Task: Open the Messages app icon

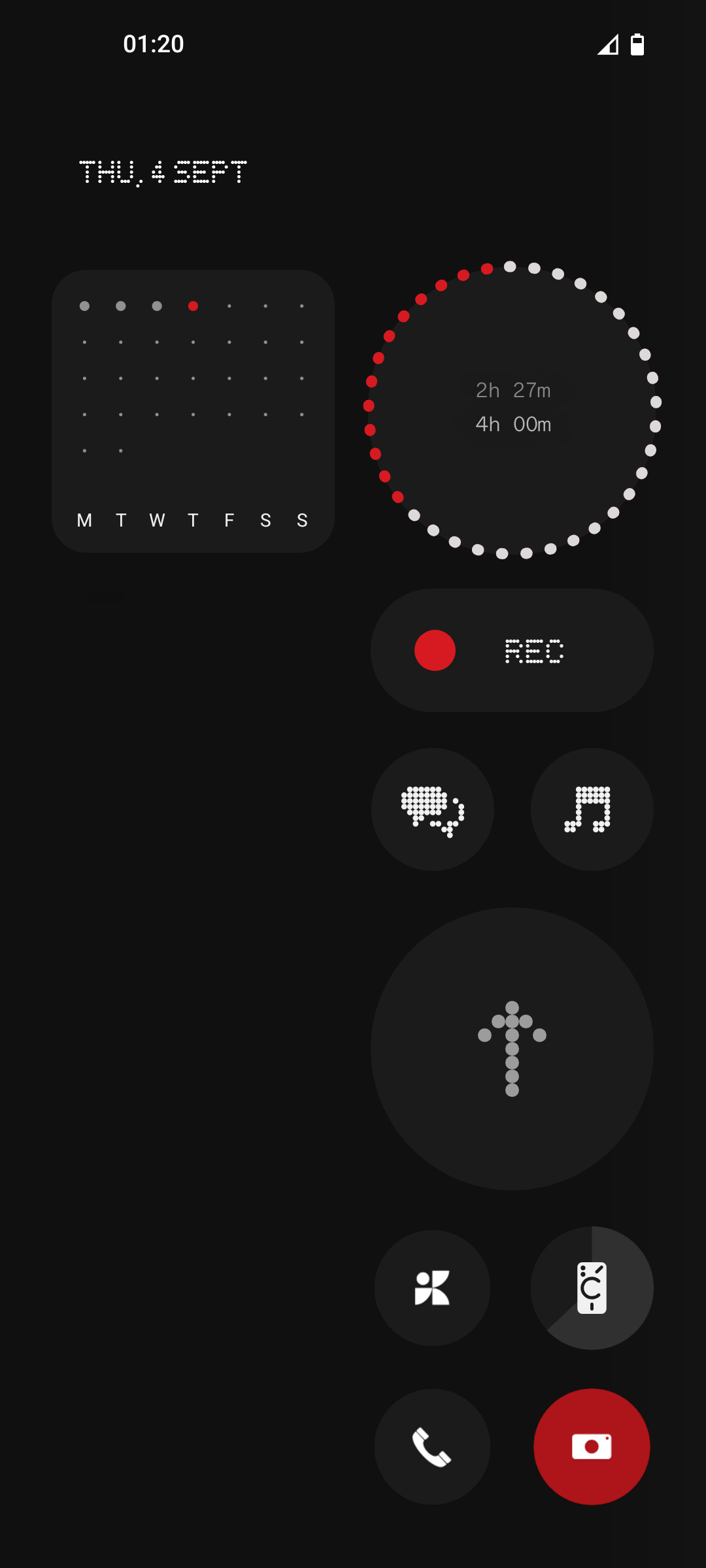Action: pyautogui.click(x=432, y=809)
